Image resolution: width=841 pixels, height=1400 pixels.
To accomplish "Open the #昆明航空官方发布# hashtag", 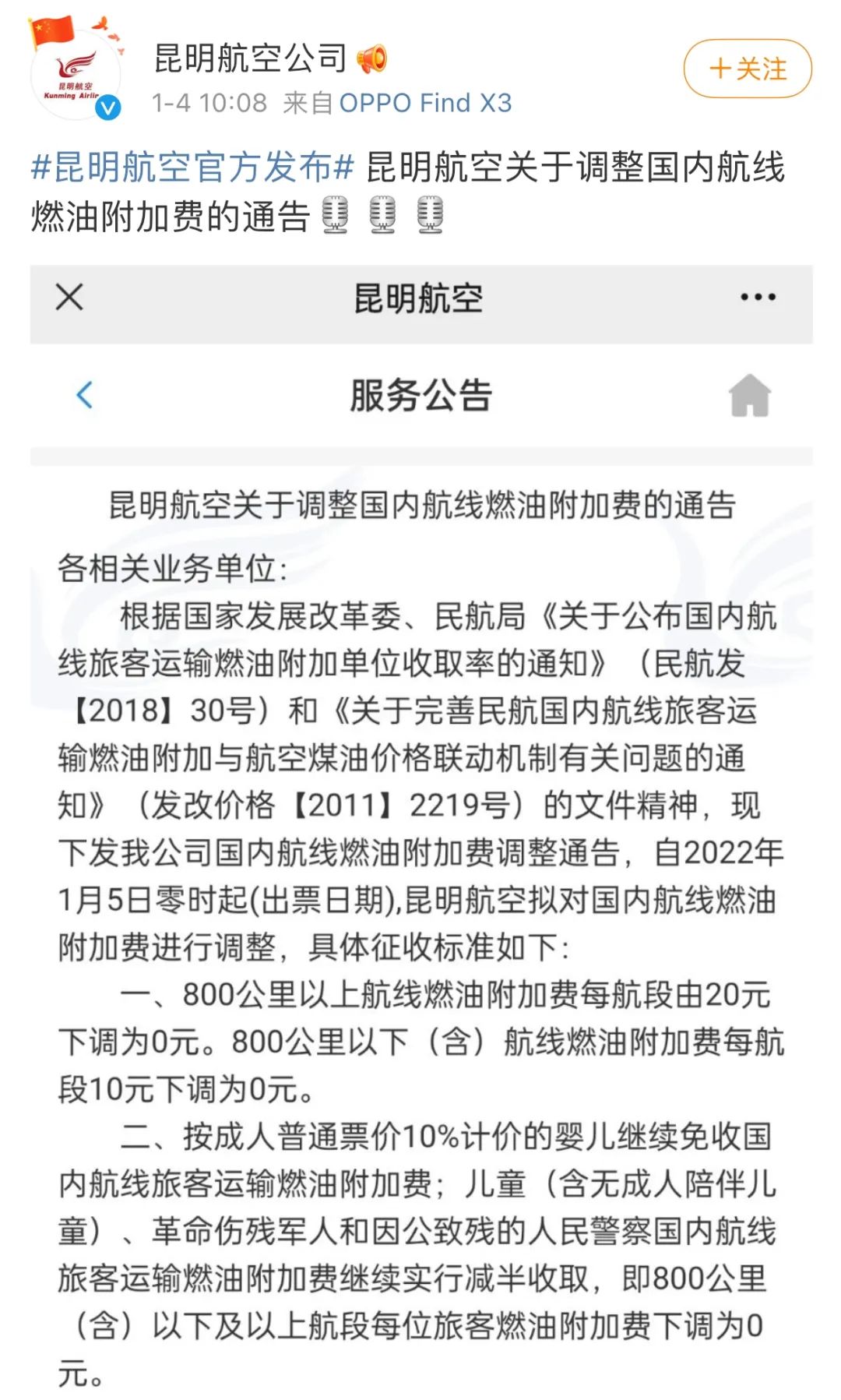I will (x=192, y=168).
